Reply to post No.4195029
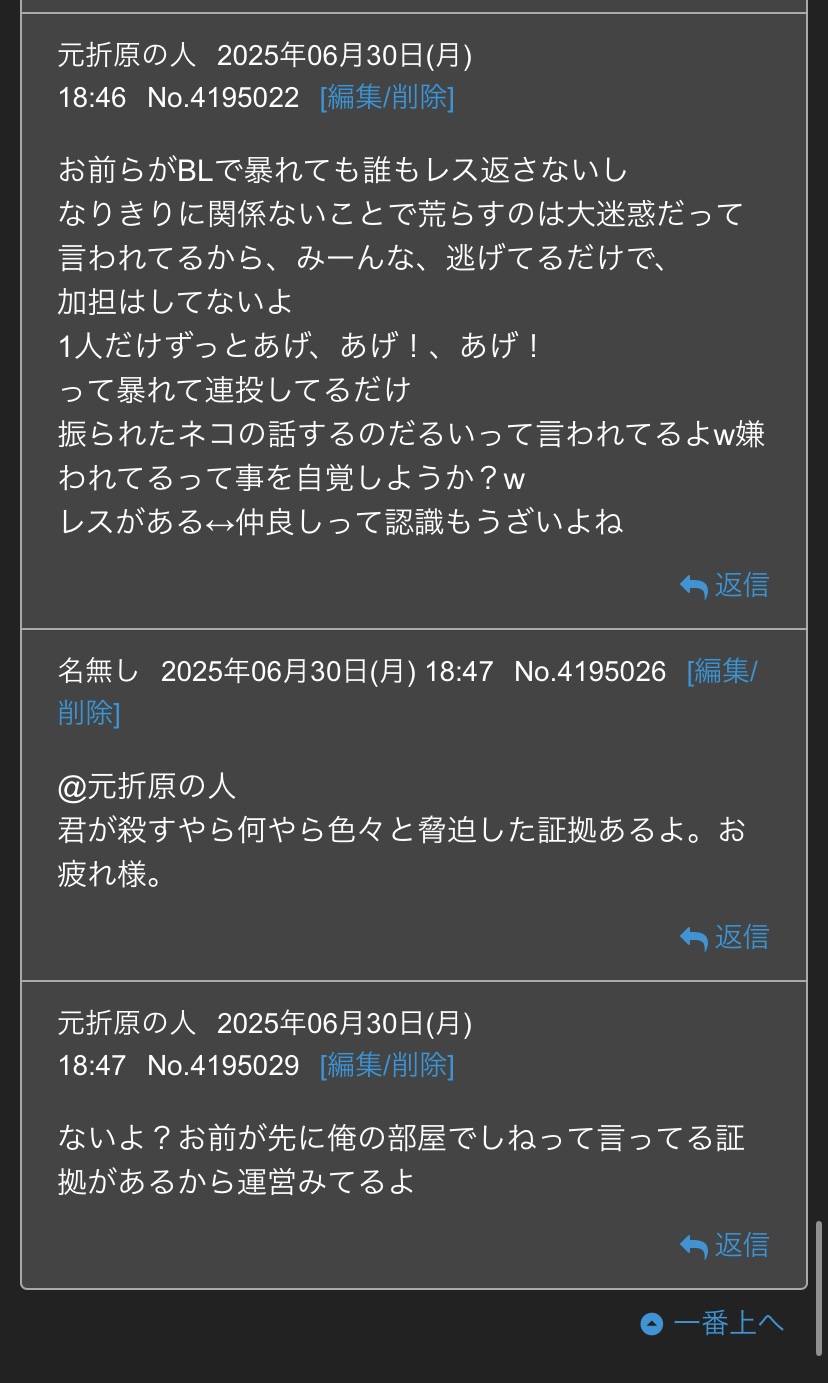828x1383 pixels. tap(725, 1245)
